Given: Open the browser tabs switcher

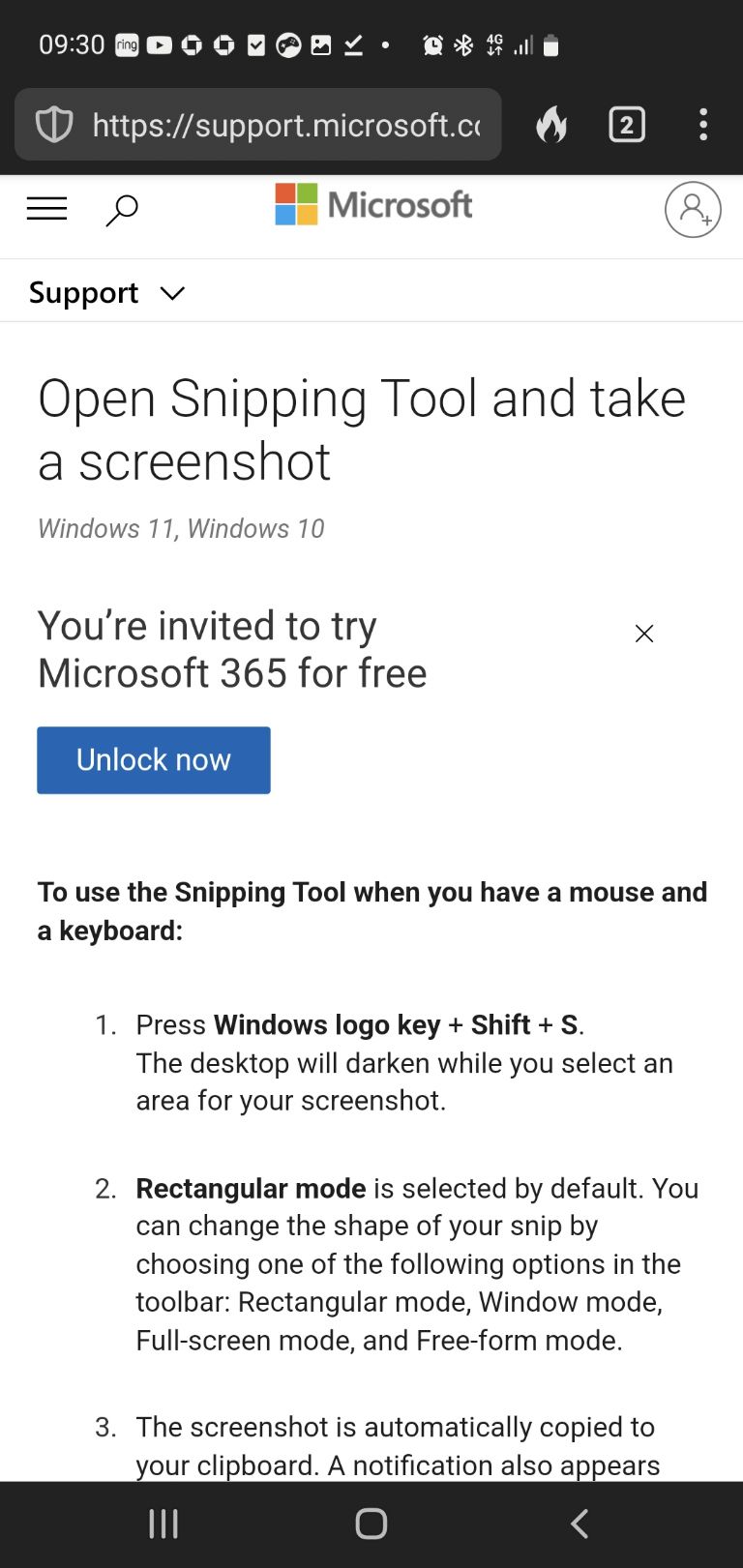Looking at the screenshot, I should click(627, 125).
